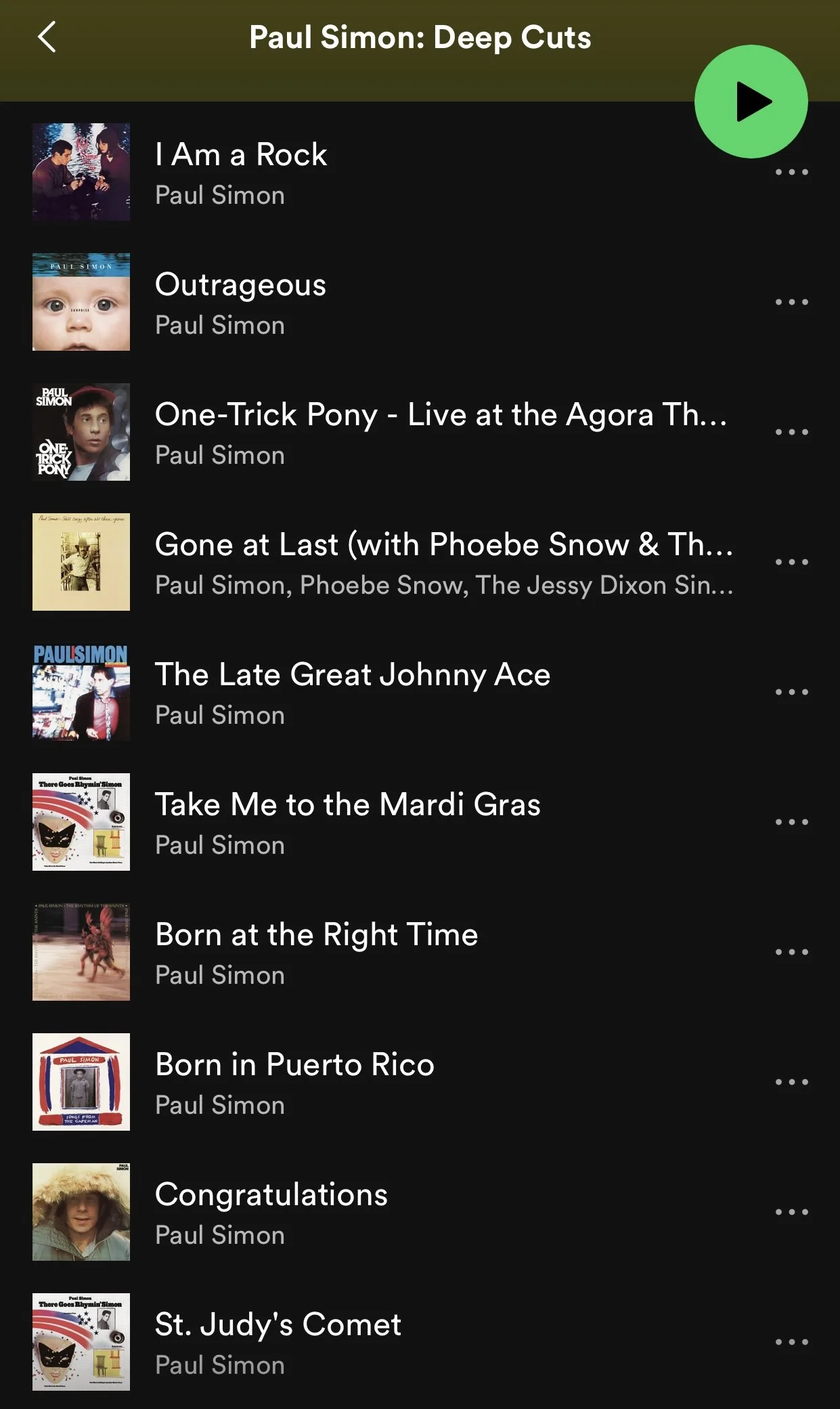Screen dimensions: 840x1409
Task: Play the song I Am a Rock
Action: (x=241, y=155)
